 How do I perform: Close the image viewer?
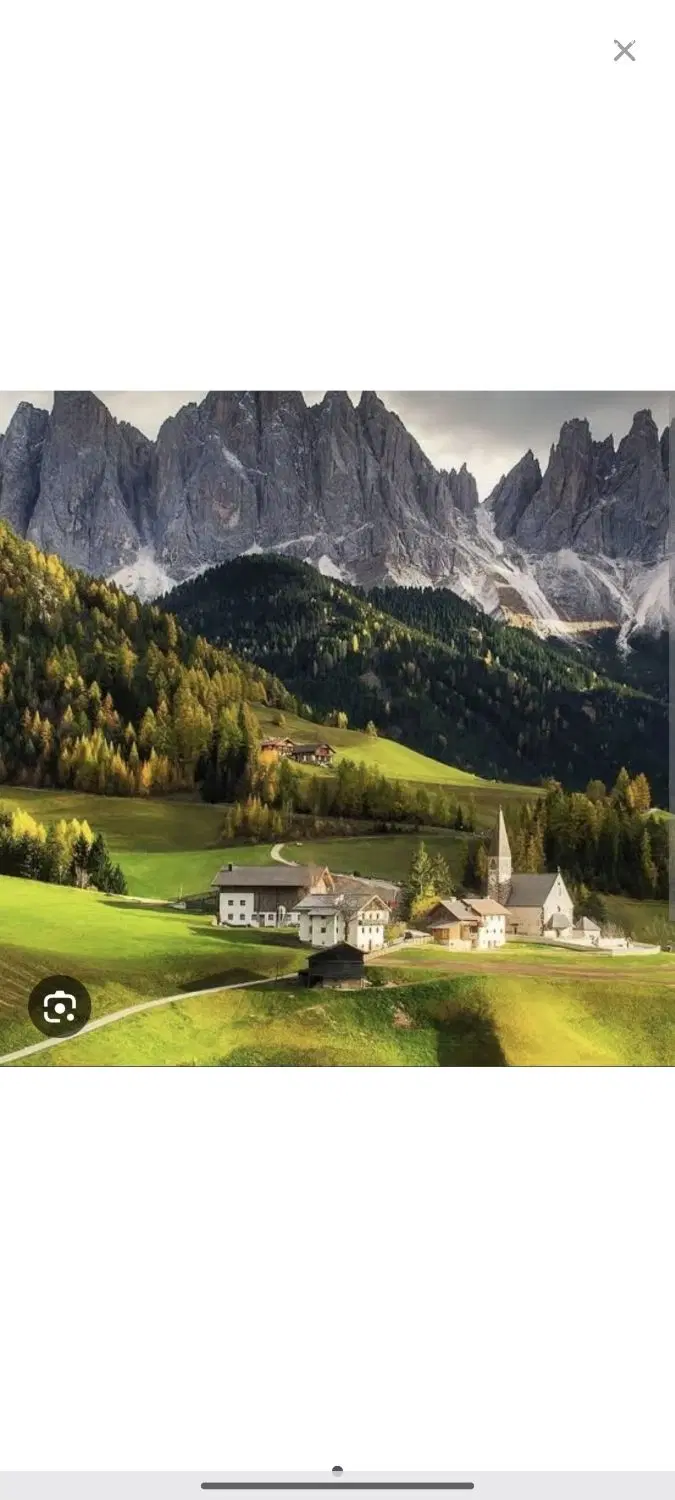[624, 51]
